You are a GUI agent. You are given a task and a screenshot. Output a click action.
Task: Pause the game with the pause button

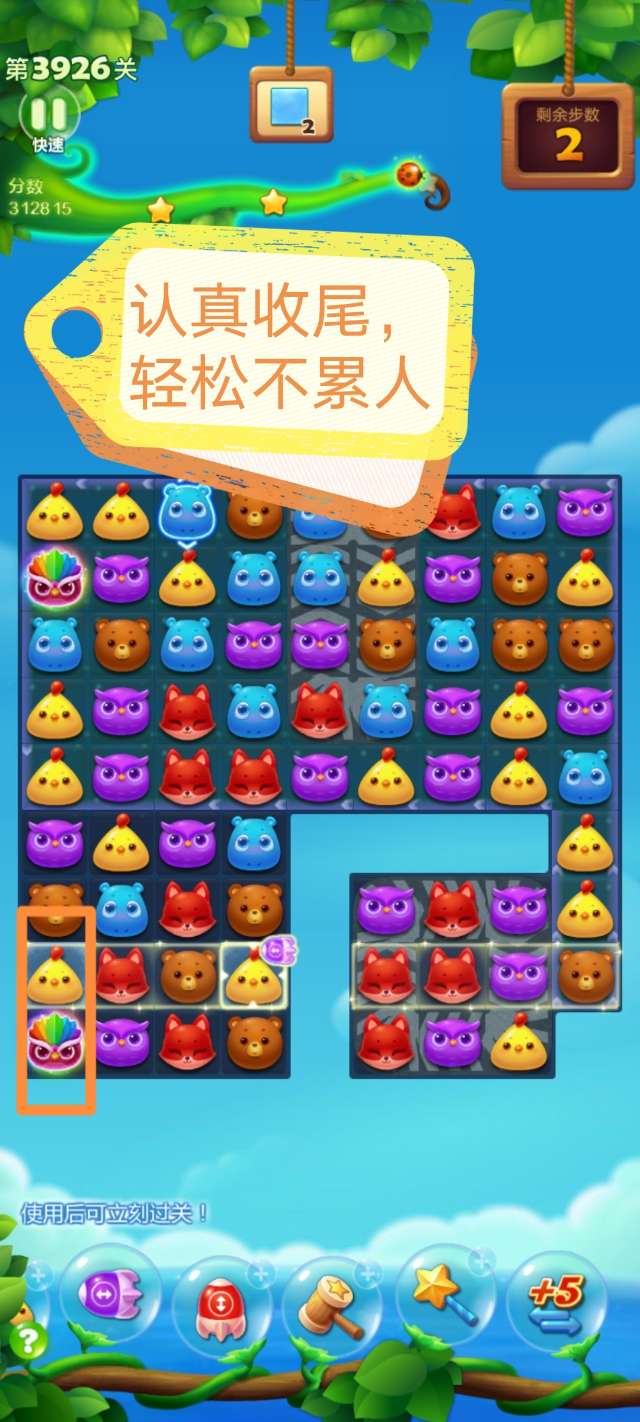click(46, 113)
